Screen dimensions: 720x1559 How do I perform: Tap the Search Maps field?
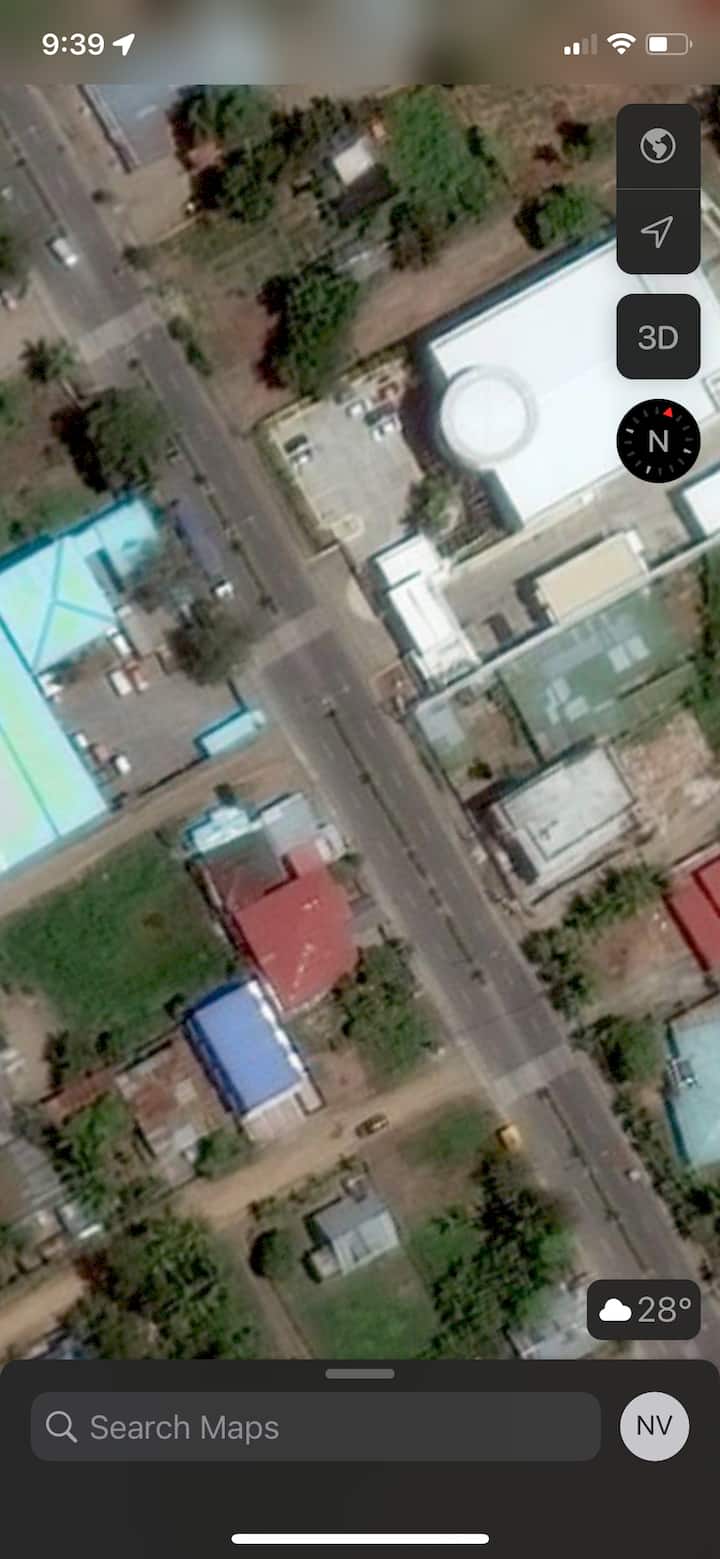(315, 1427)
